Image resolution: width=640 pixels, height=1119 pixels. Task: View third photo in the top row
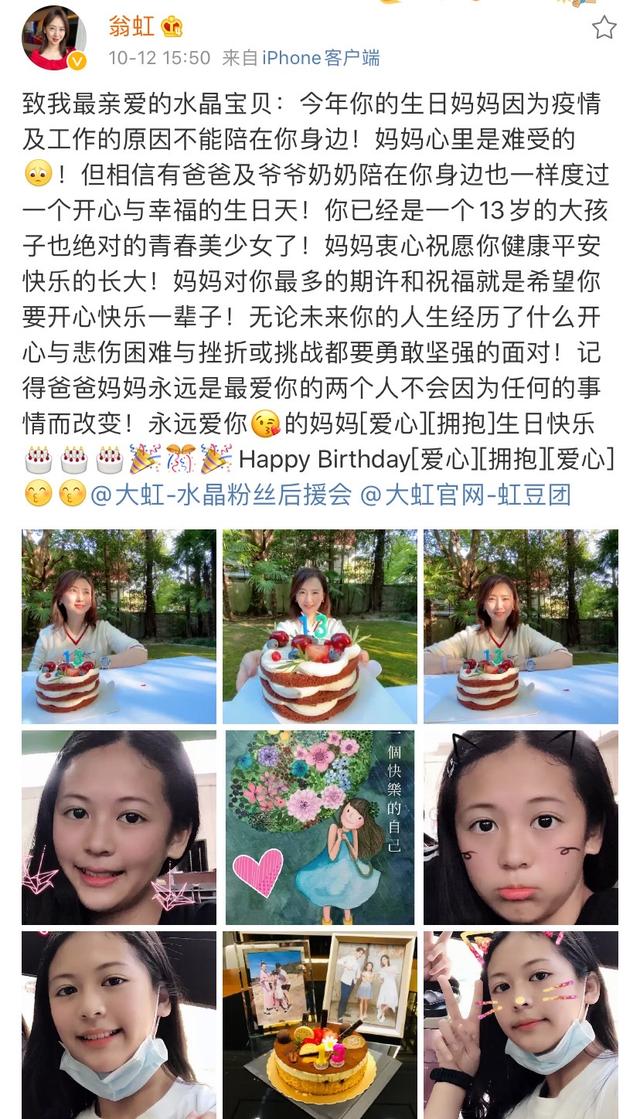point(520,626)
